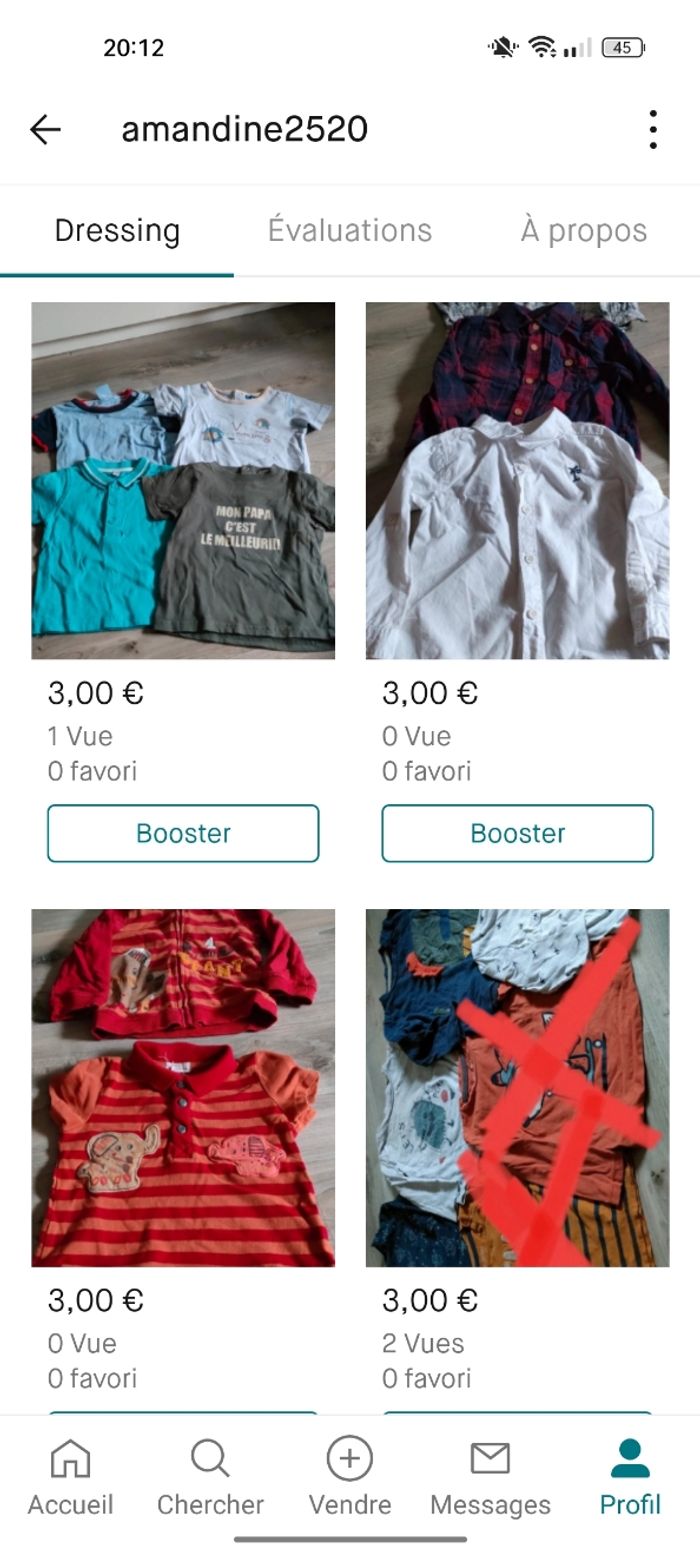Viewport: 700px width, 1556px height.
Task: Boost the white shirt listing
Action: click(x=517, y=833)
